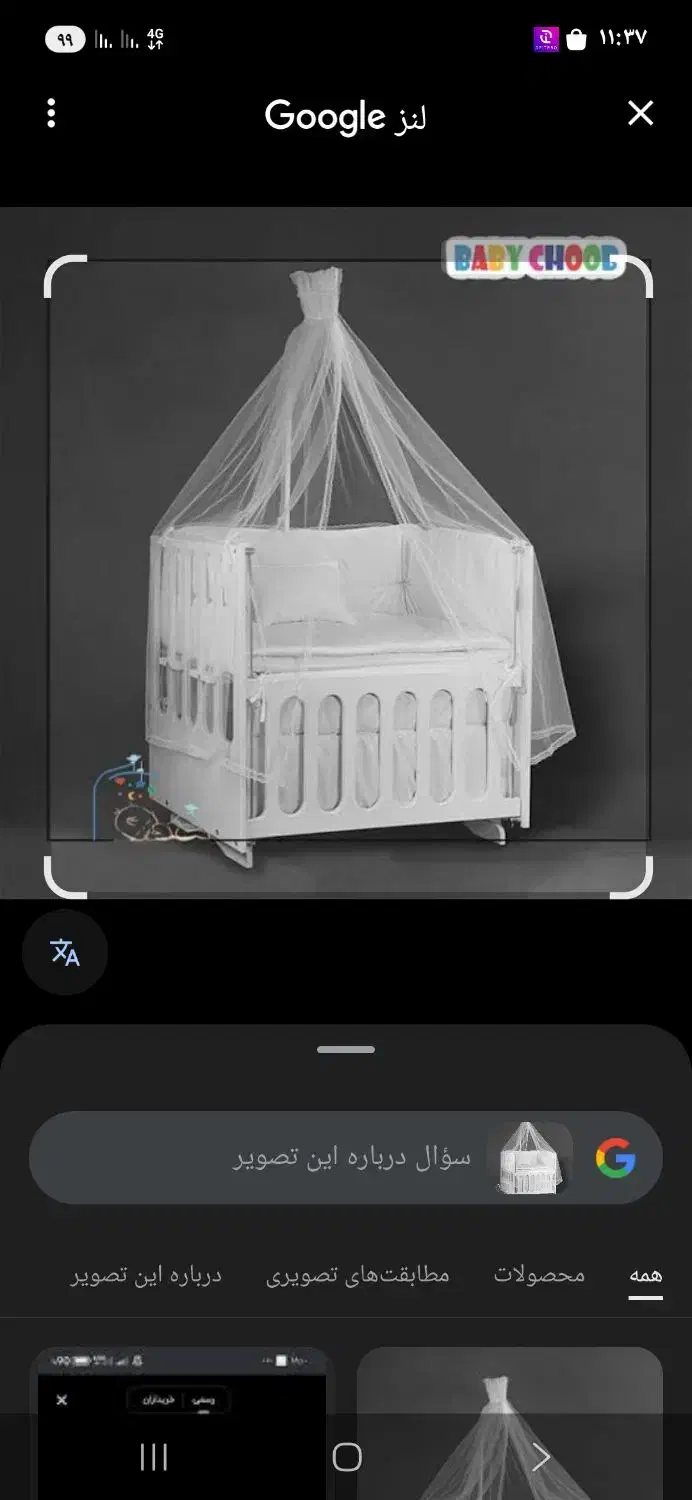Screen dimensions: 692x1500
Task: Tap the translate icon
Action: click(x=65, y=953)
